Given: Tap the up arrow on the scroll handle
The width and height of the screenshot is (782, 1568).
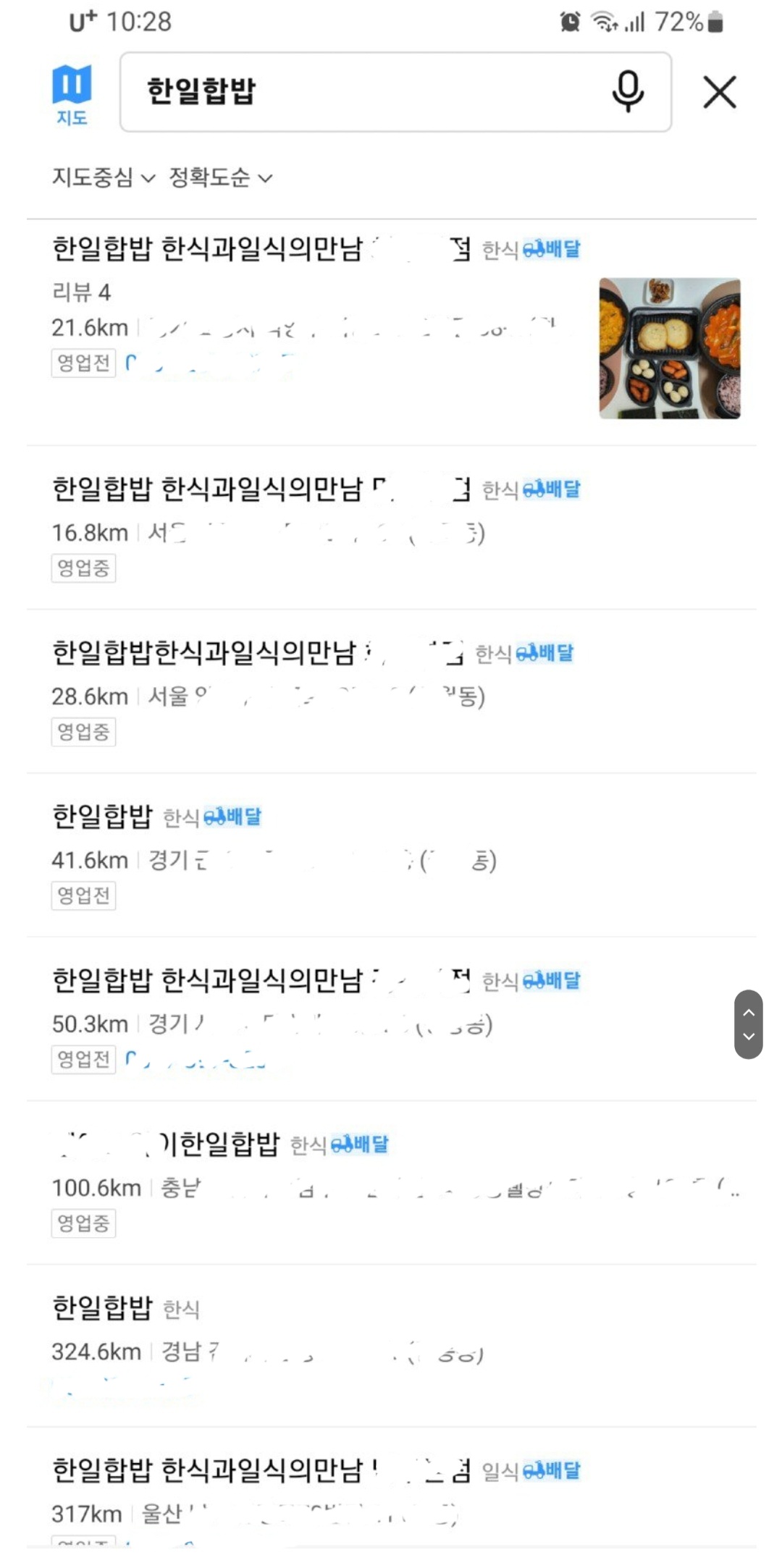Looking at the screenshot, I should pos(749,1011).
